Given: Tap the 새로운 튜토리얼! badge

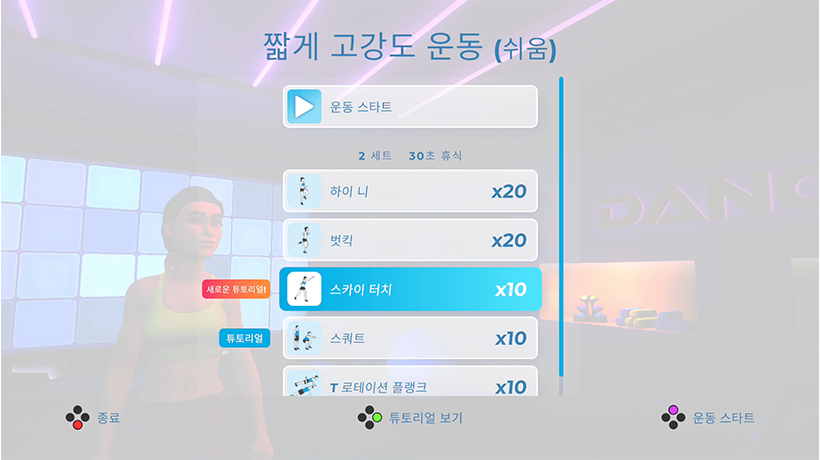Looking at the screenshot, I should [235, 290].
